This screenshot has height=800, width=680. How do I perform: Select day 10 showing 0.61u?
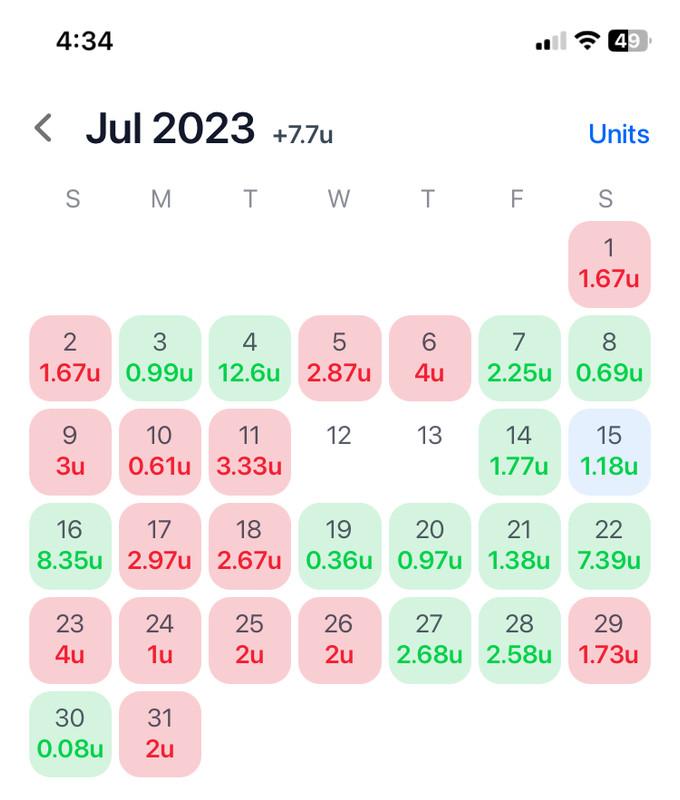tap(160, 452)
